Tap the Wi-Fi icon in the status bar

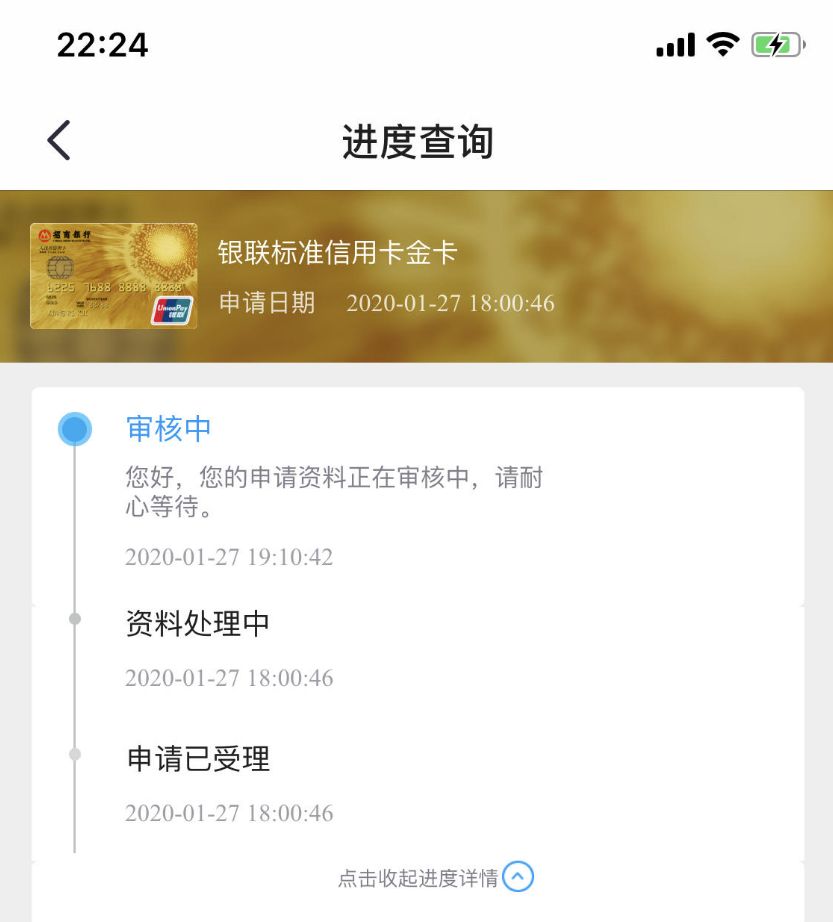click(x=722, y=43)
